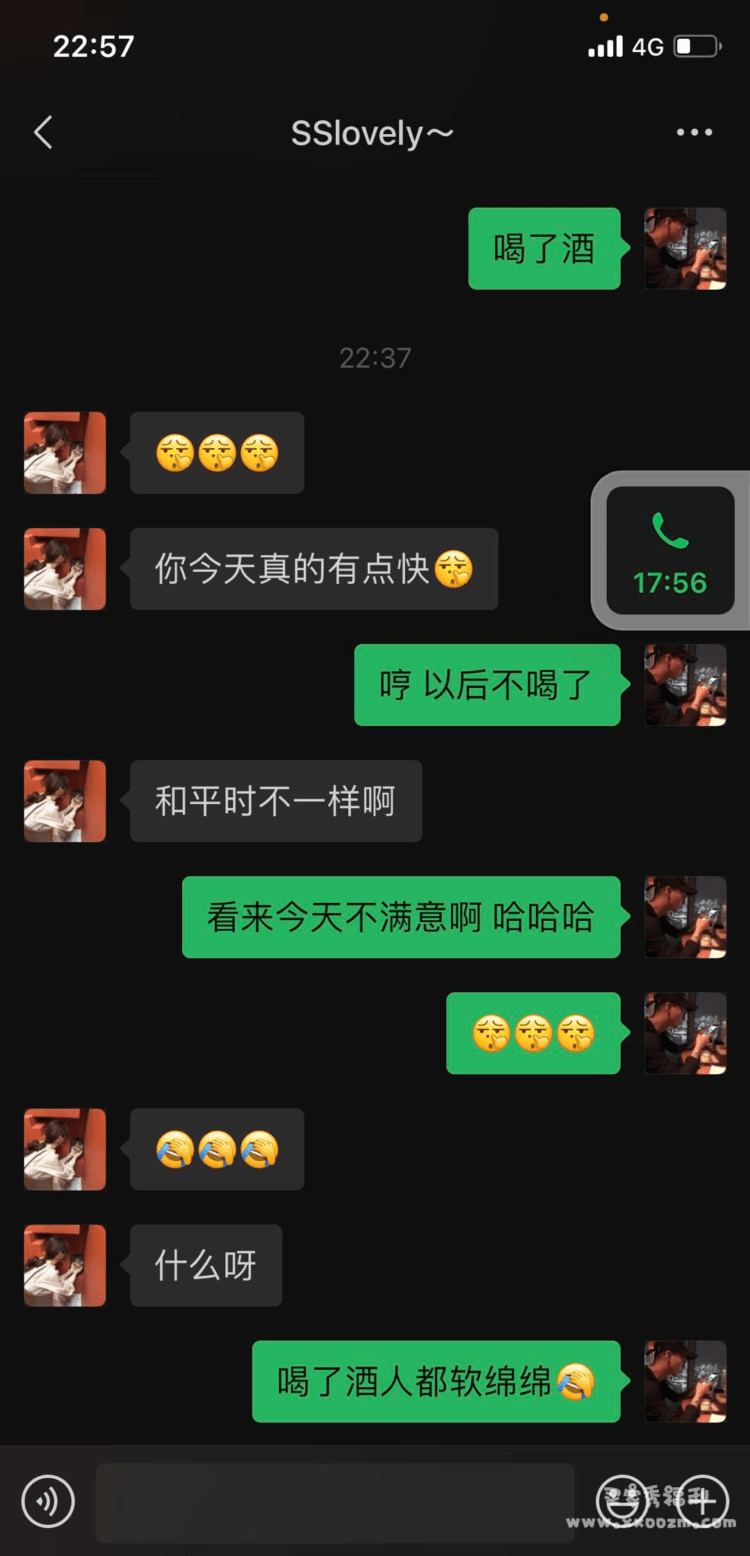The height and width of the screenshot is (1556, 750).
Task: Switch to voice message input
Action: 48,1500
